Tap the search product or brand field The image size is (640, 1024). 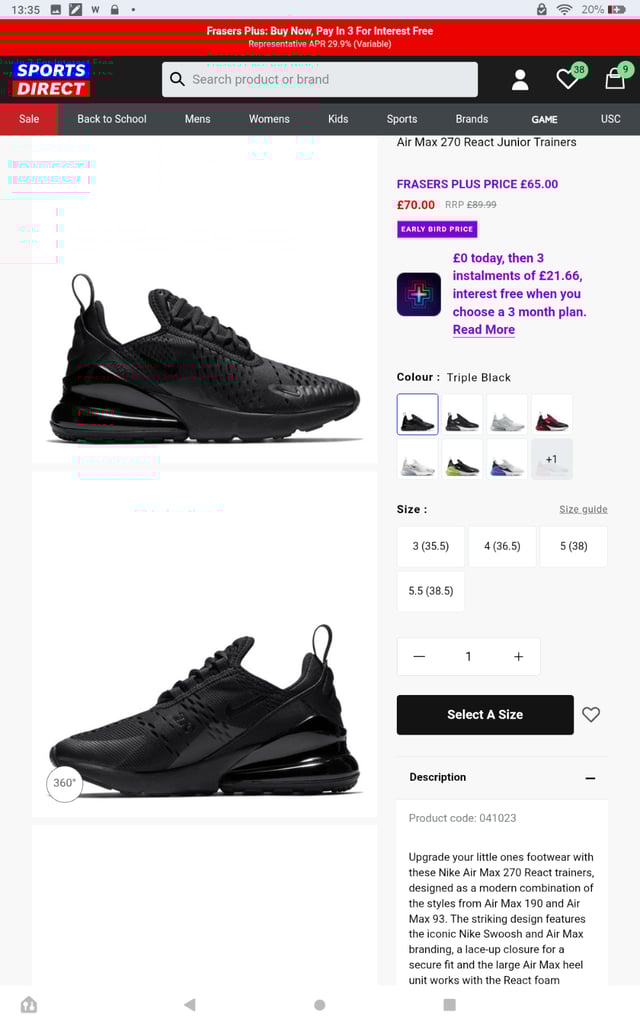coord(319,80)
